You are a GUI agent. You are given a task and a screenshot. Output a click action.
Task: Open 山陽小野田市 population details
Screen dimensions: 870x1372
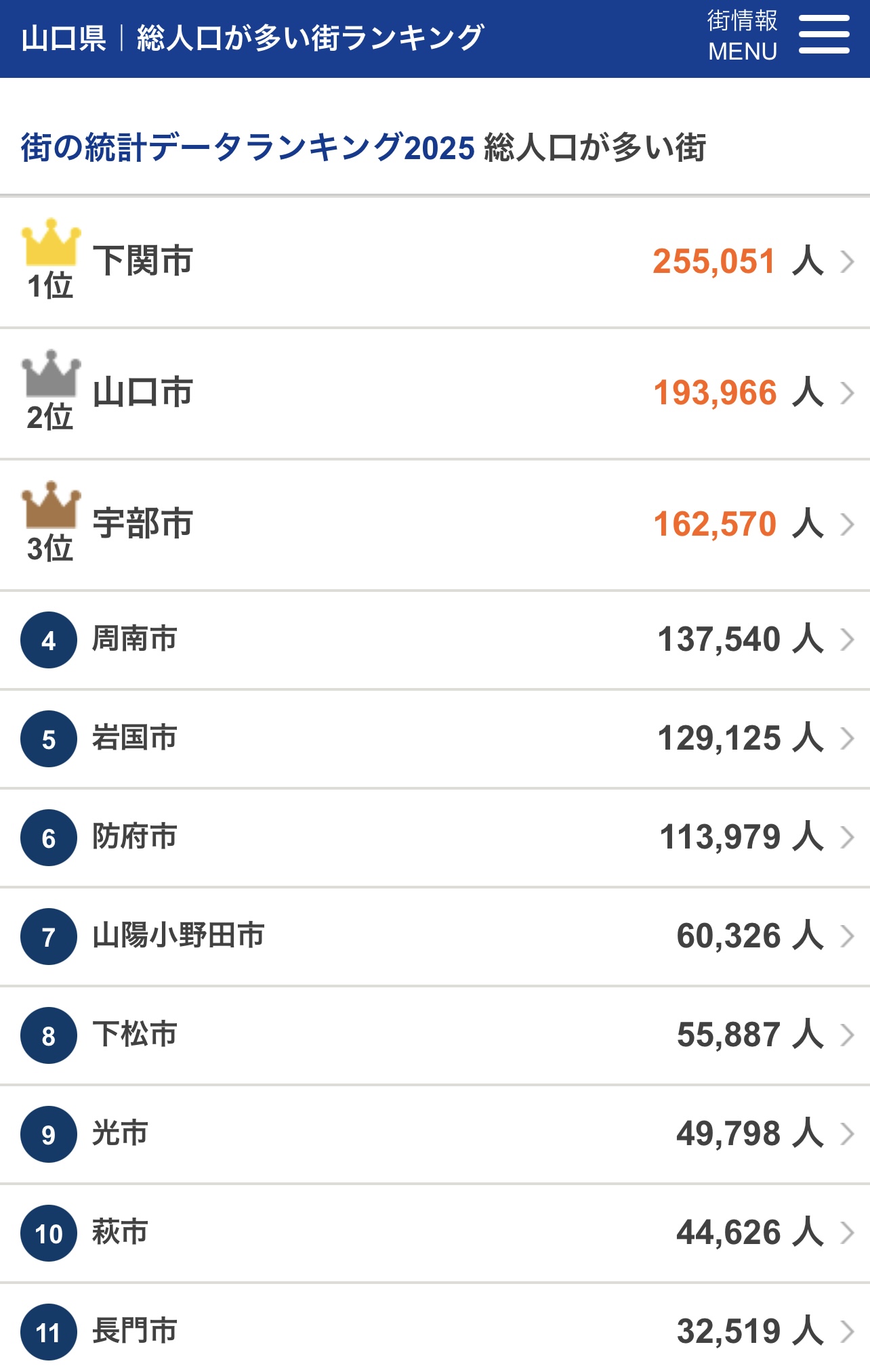coord(434,936)
